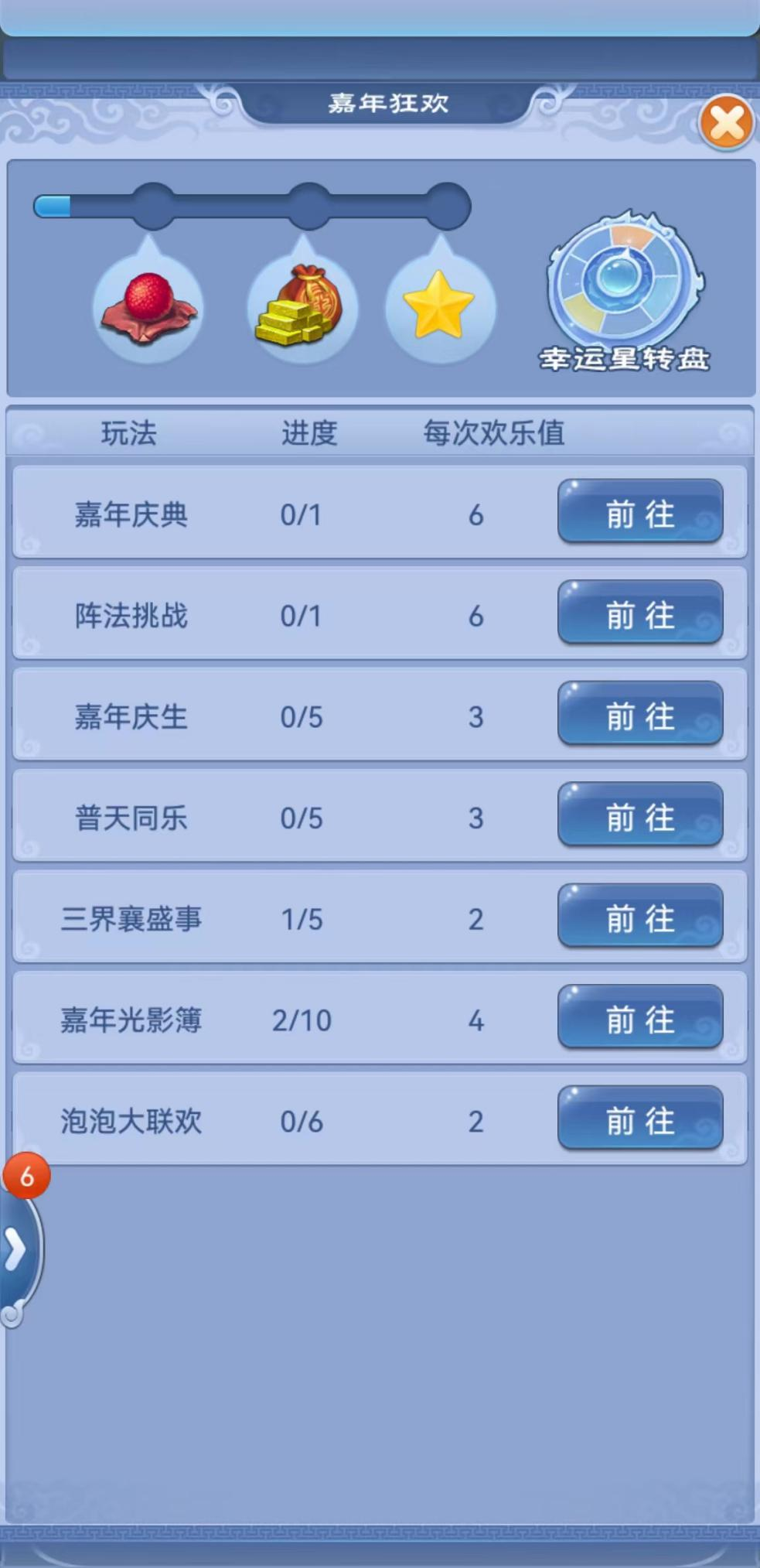Select the second milestone node circle
This screenshot has height=1568, width=760.
(308, 203)
